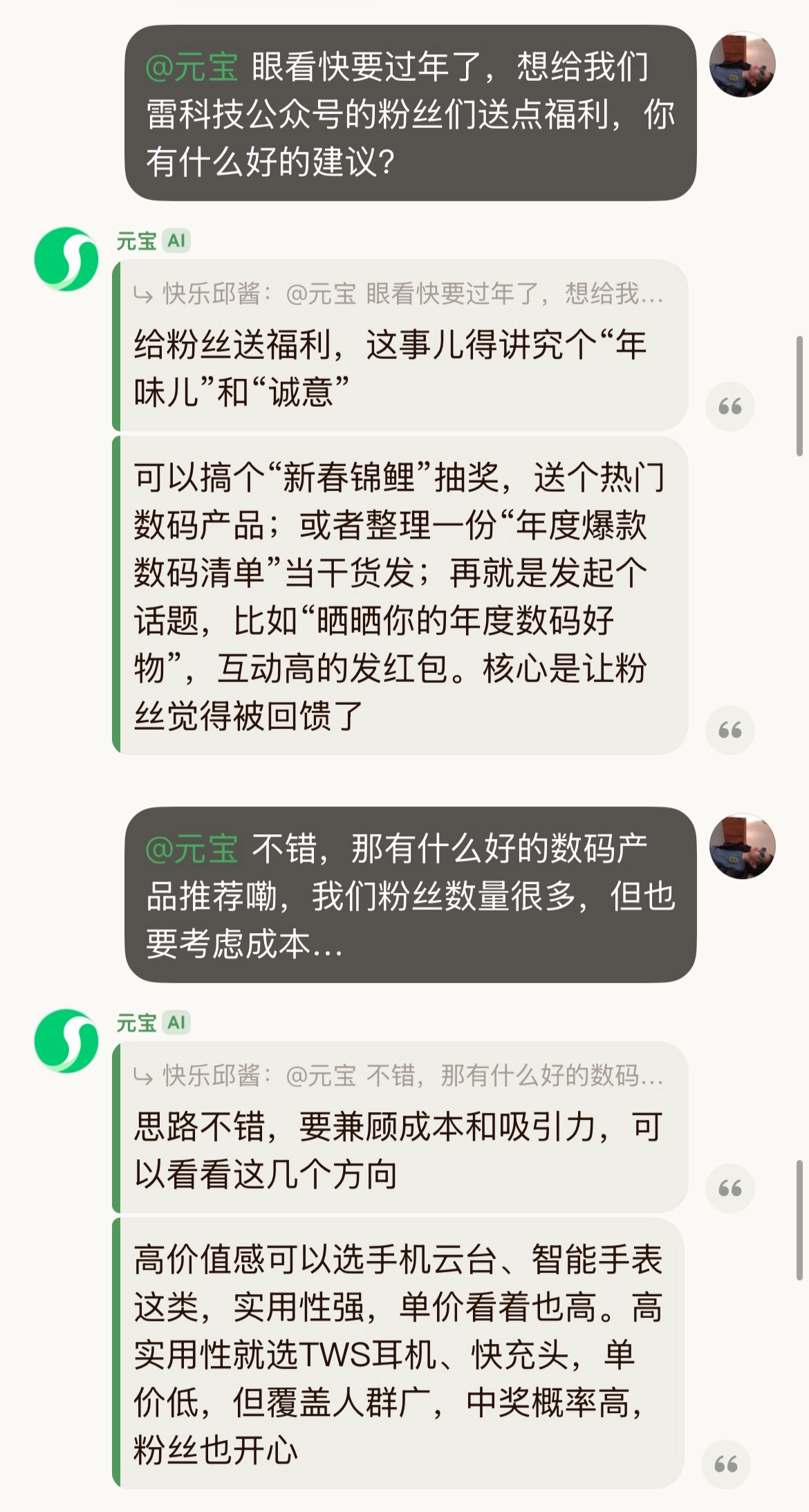Image resolution: width=809 pixels, height=1512 pixels.
Task: Tap the quote icon next to the 高价值感 message
Action: pyautogui.click(x=725, y=1464)
